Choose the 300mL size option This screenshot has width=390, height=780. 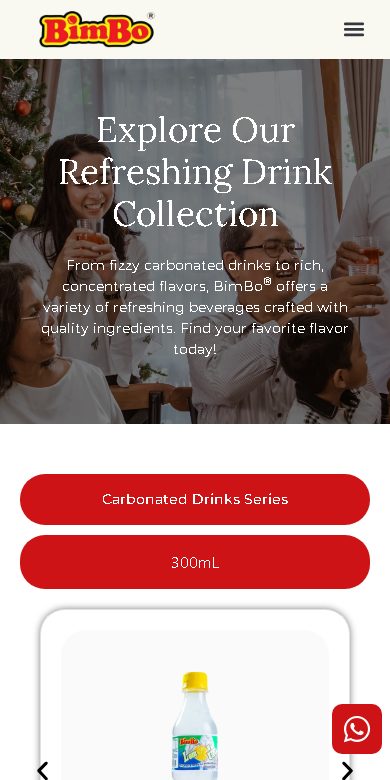pos(195,562)
